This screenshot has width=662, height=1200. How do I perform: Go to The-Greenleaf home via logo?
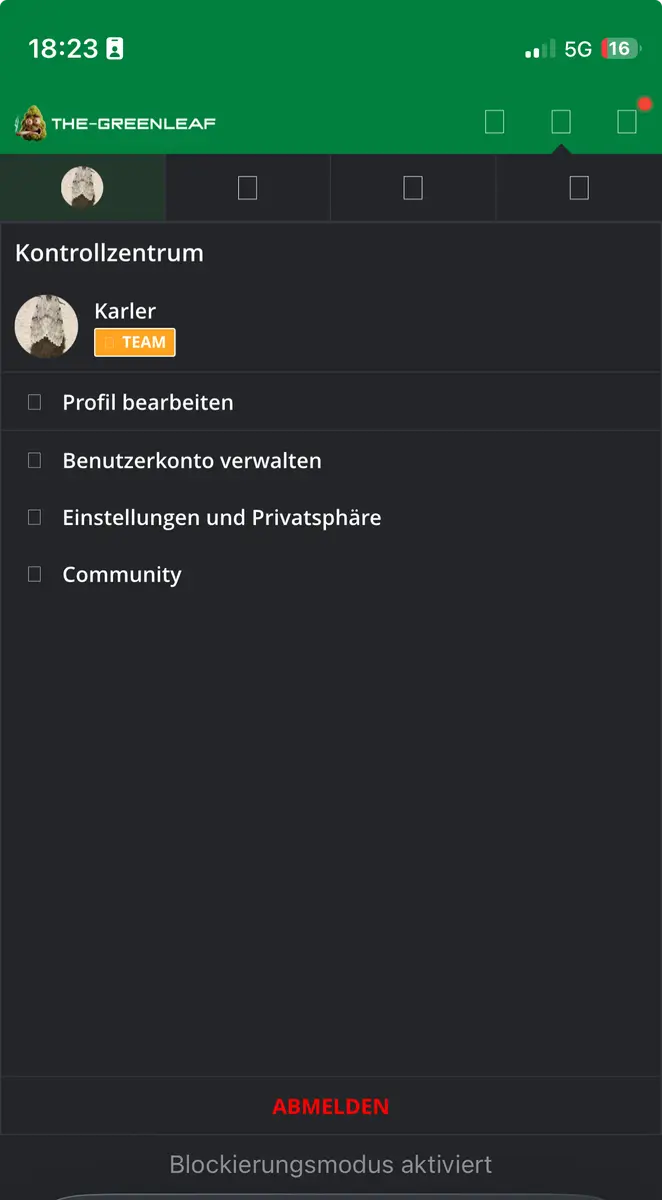tap(116, 123)
